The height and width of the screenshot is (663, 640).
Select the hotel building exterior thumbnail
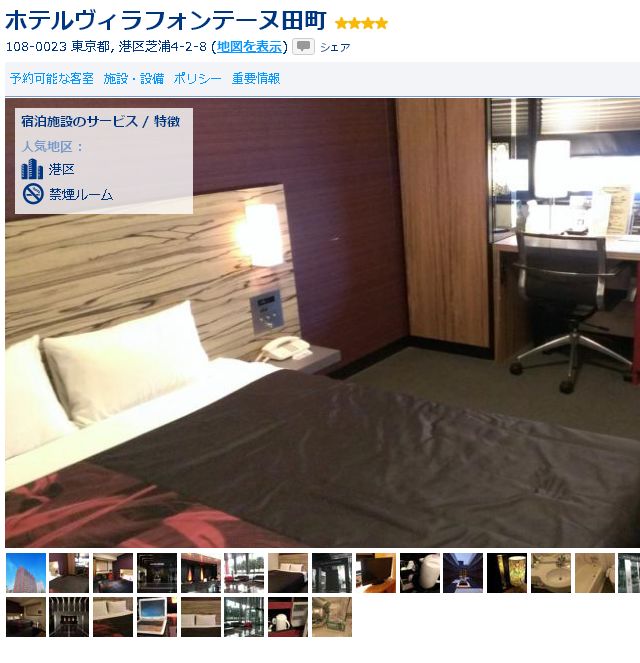(25, 573)
